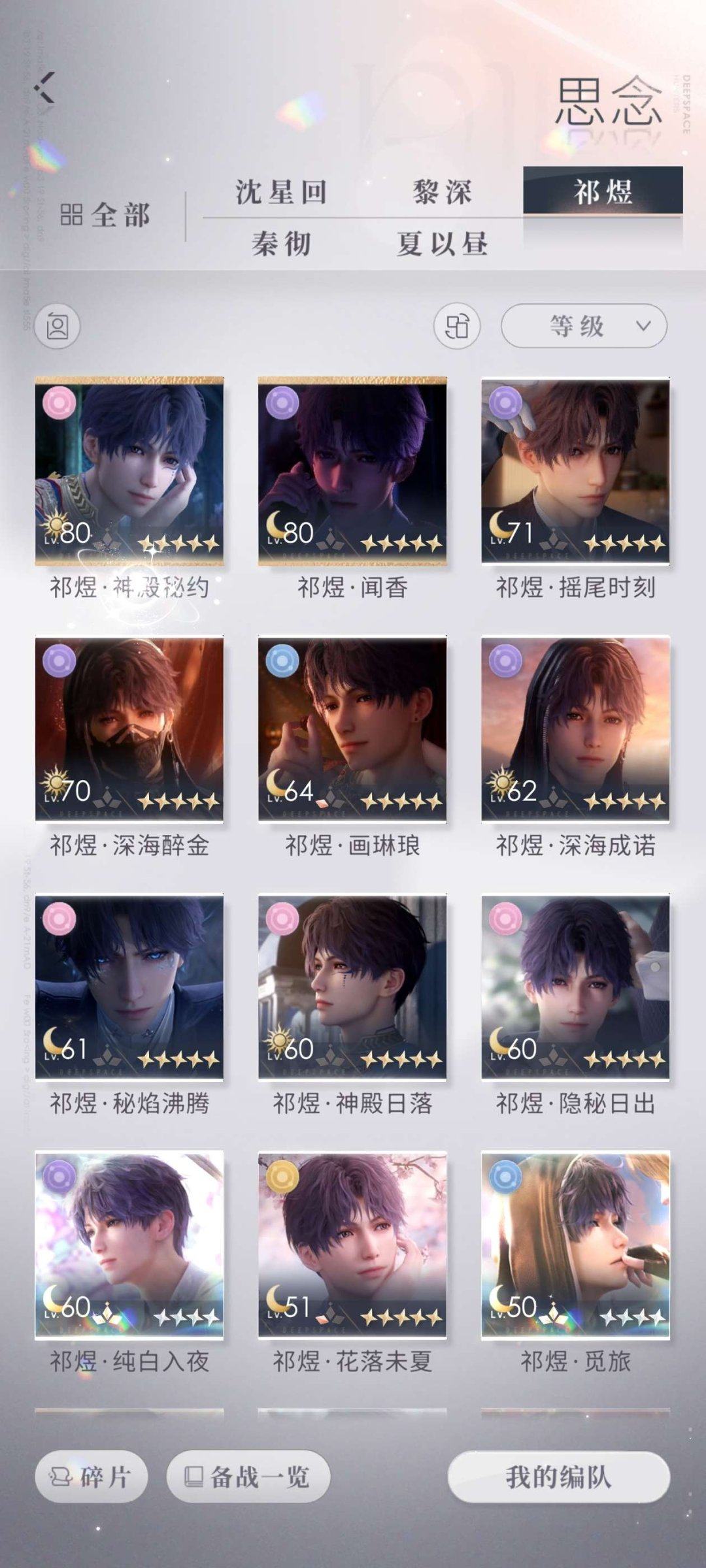Go back using the top-left arrow
Screen dimensions: 706x1568
click(x=44, y=88)
